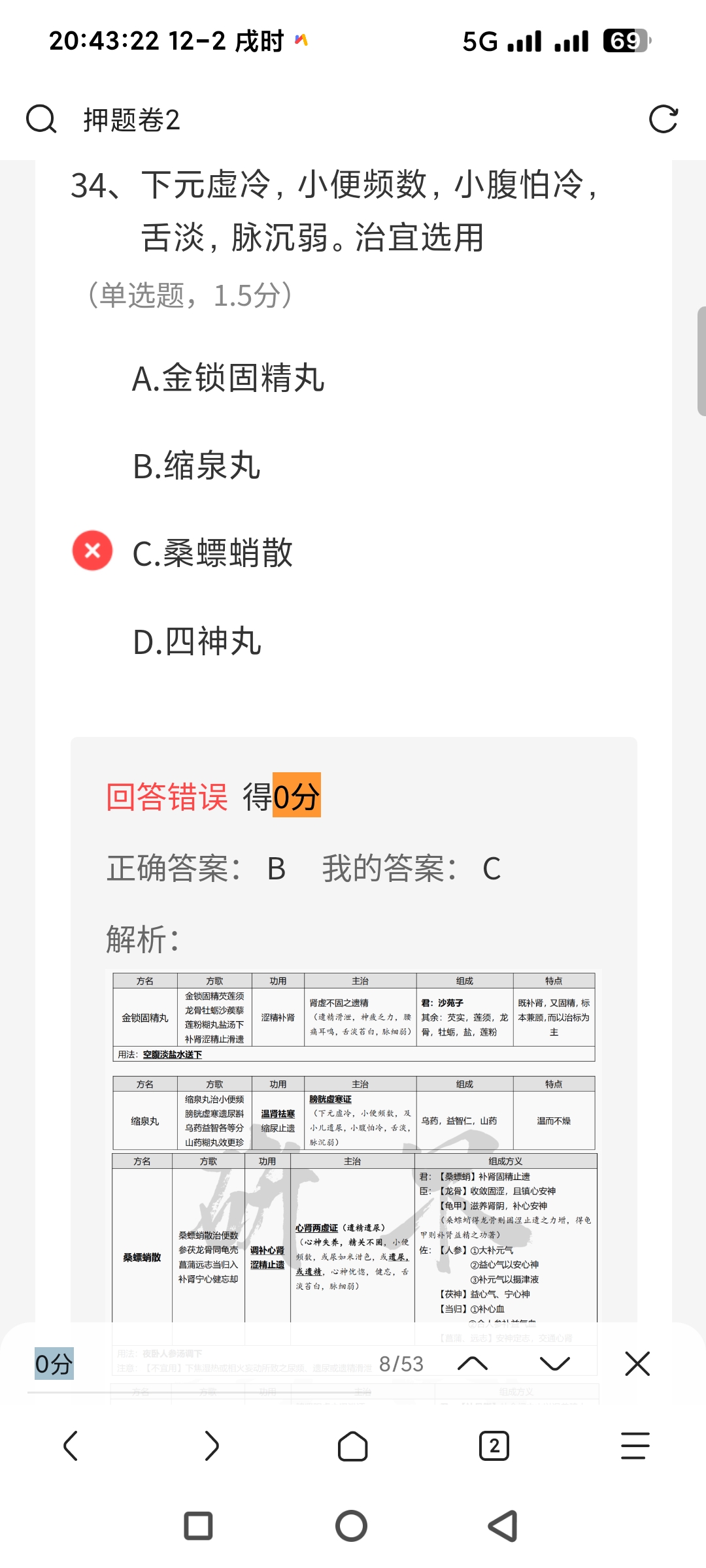Select option A.金锁固精丸
Viewport: 706px width, 1568px height.
pos(228,378)
